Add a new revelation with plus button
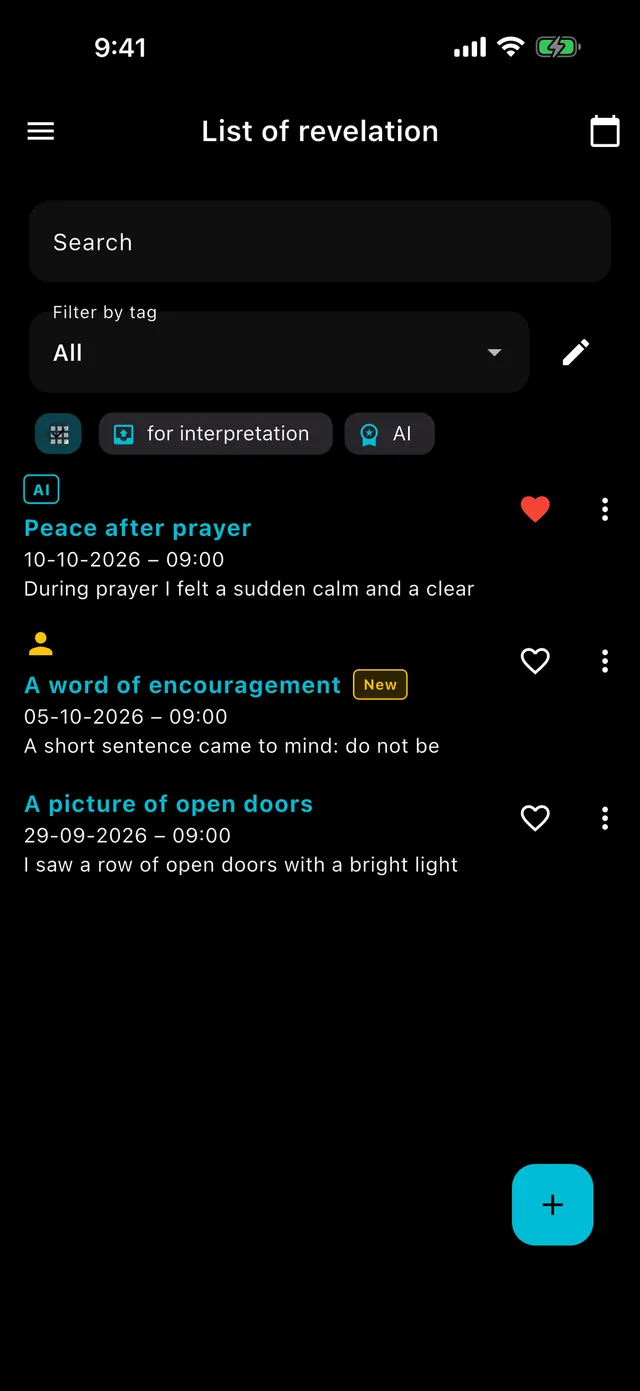The image size is (640, 1391). pyautogui.click(x=553, y=1205)
